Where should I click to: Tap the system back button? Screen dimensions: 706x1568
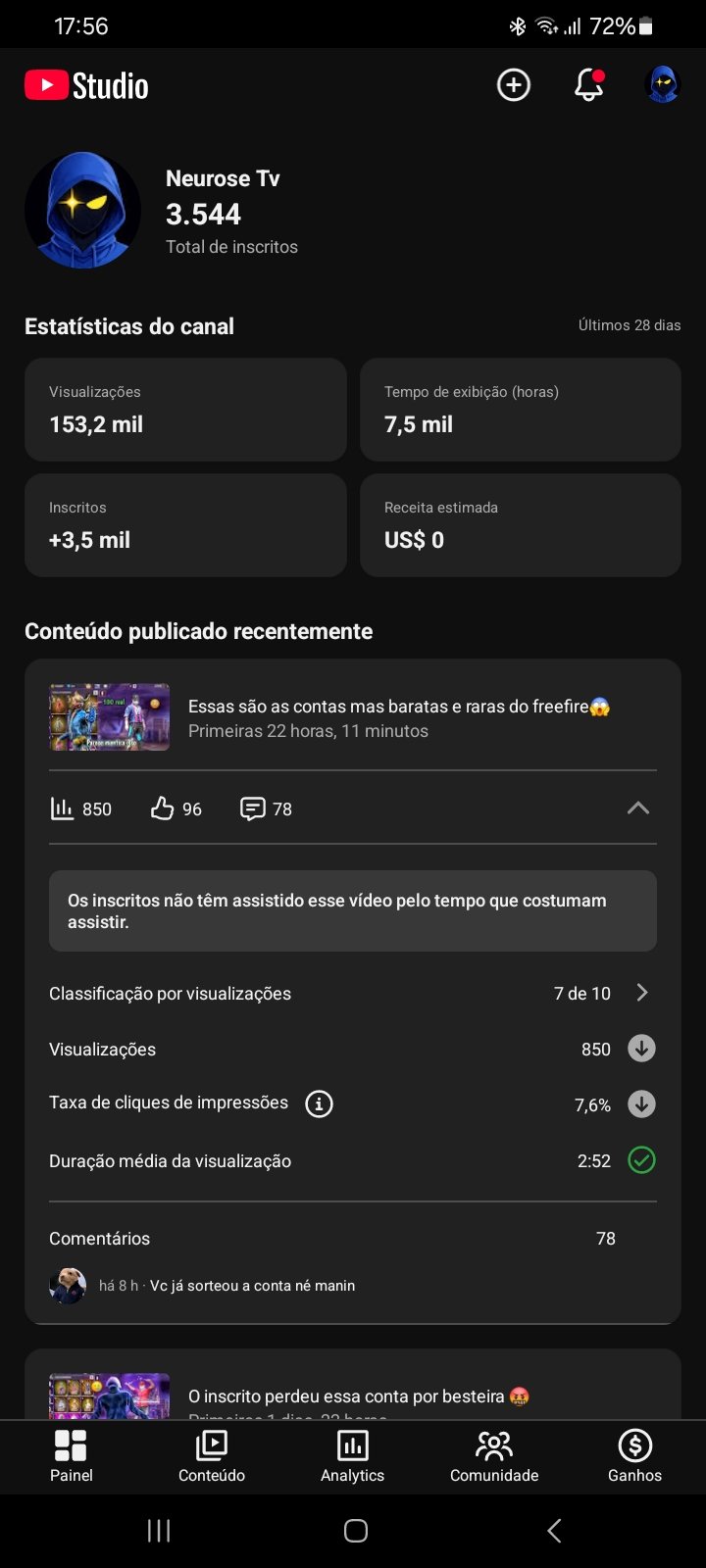click(554, 1531)
